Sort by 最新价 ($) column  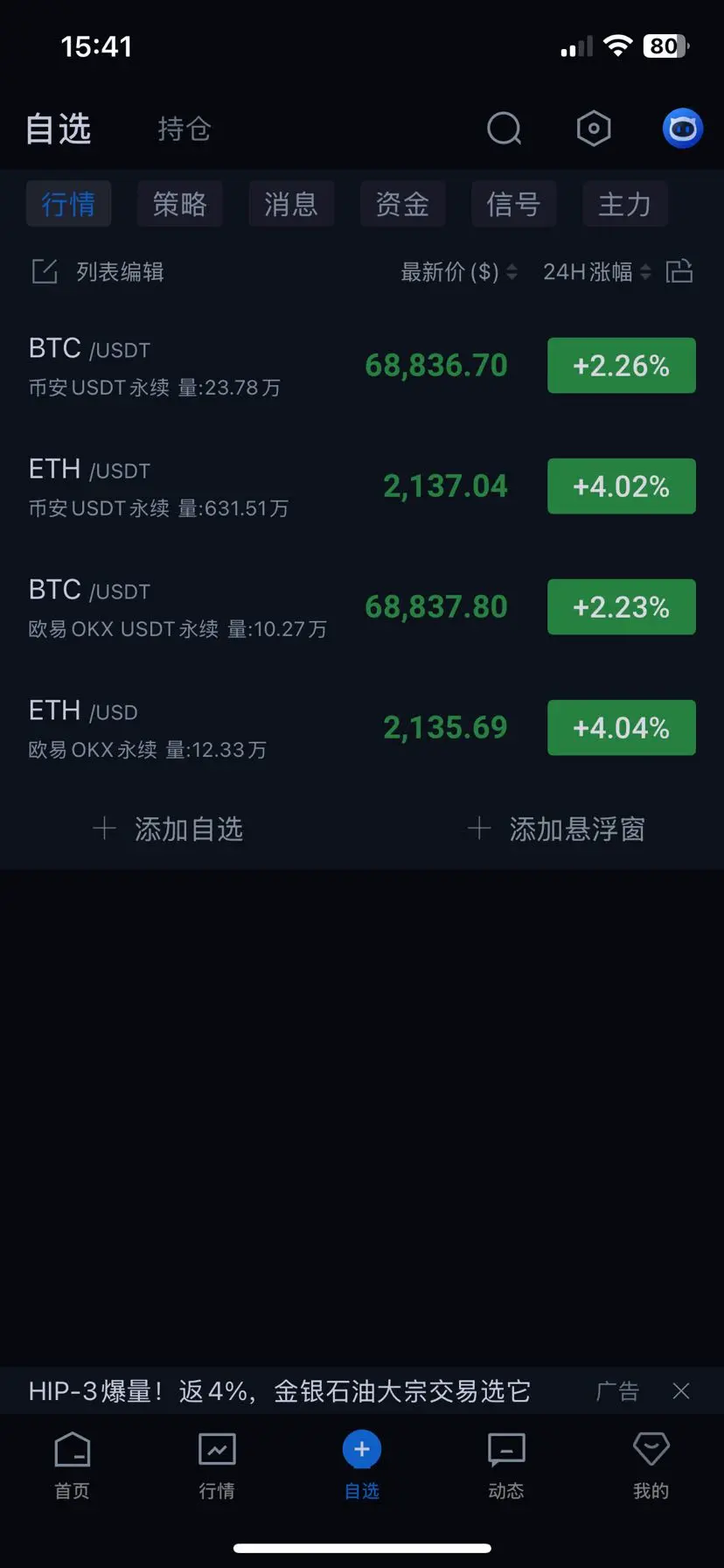(457, 272)
